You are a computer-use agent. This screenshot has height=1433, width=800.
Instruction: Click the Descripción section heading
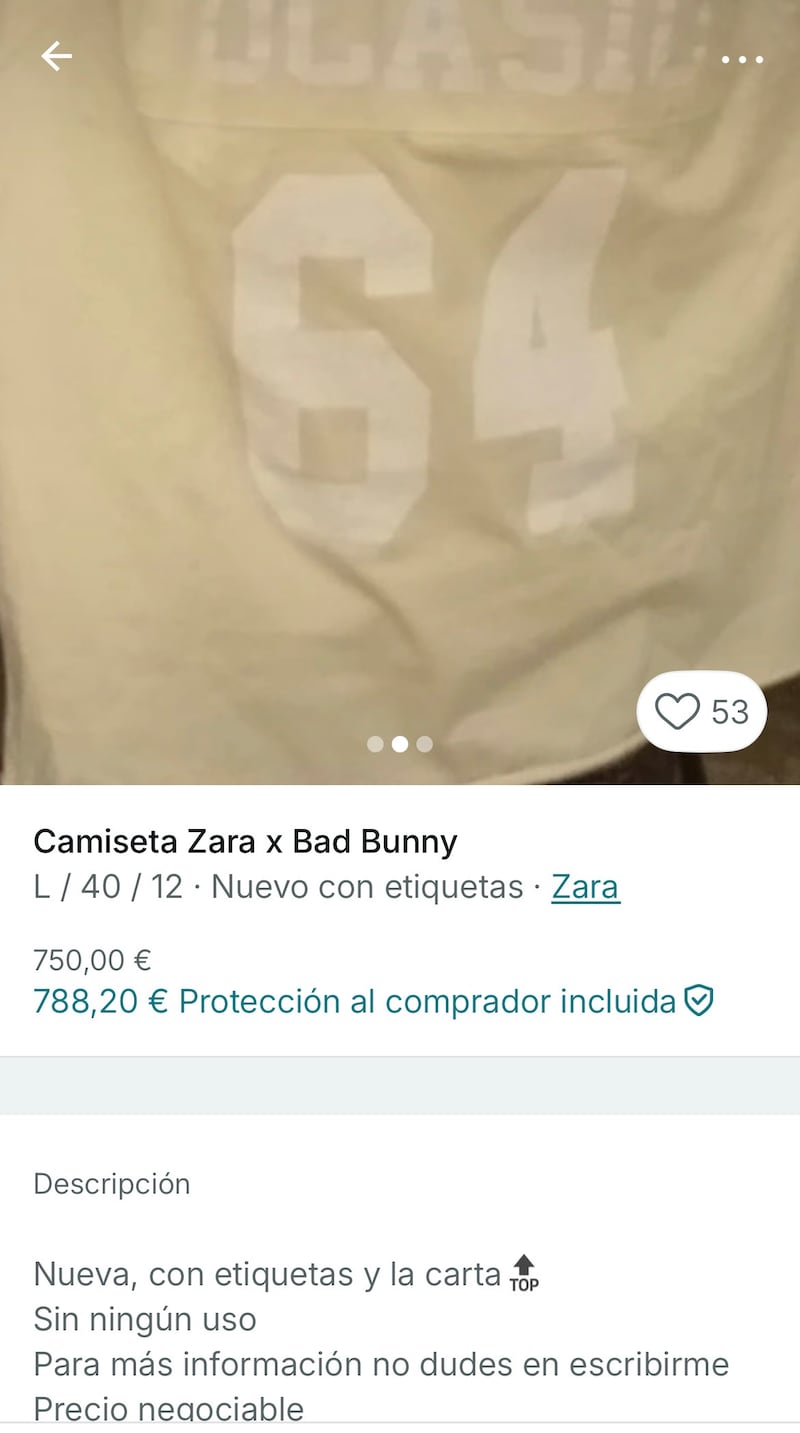(x=111, y=1183)
